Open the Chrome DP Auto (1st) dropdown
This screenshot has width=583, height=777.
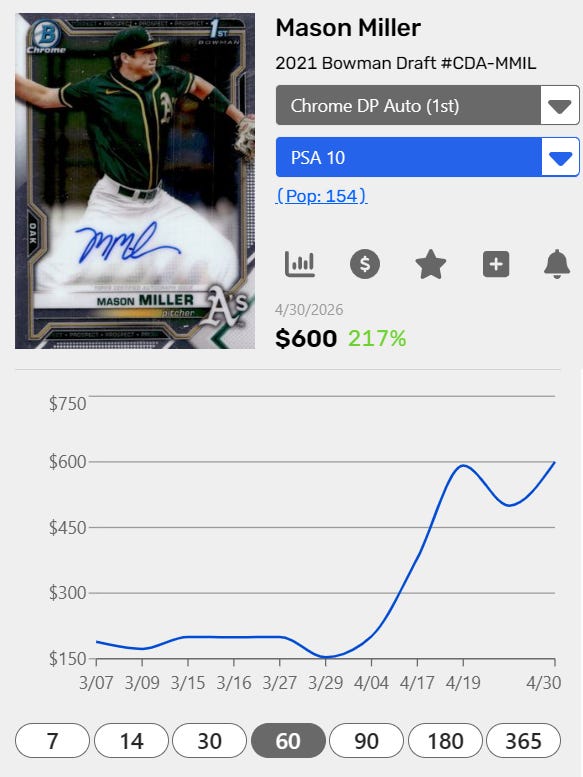[427, 105]
